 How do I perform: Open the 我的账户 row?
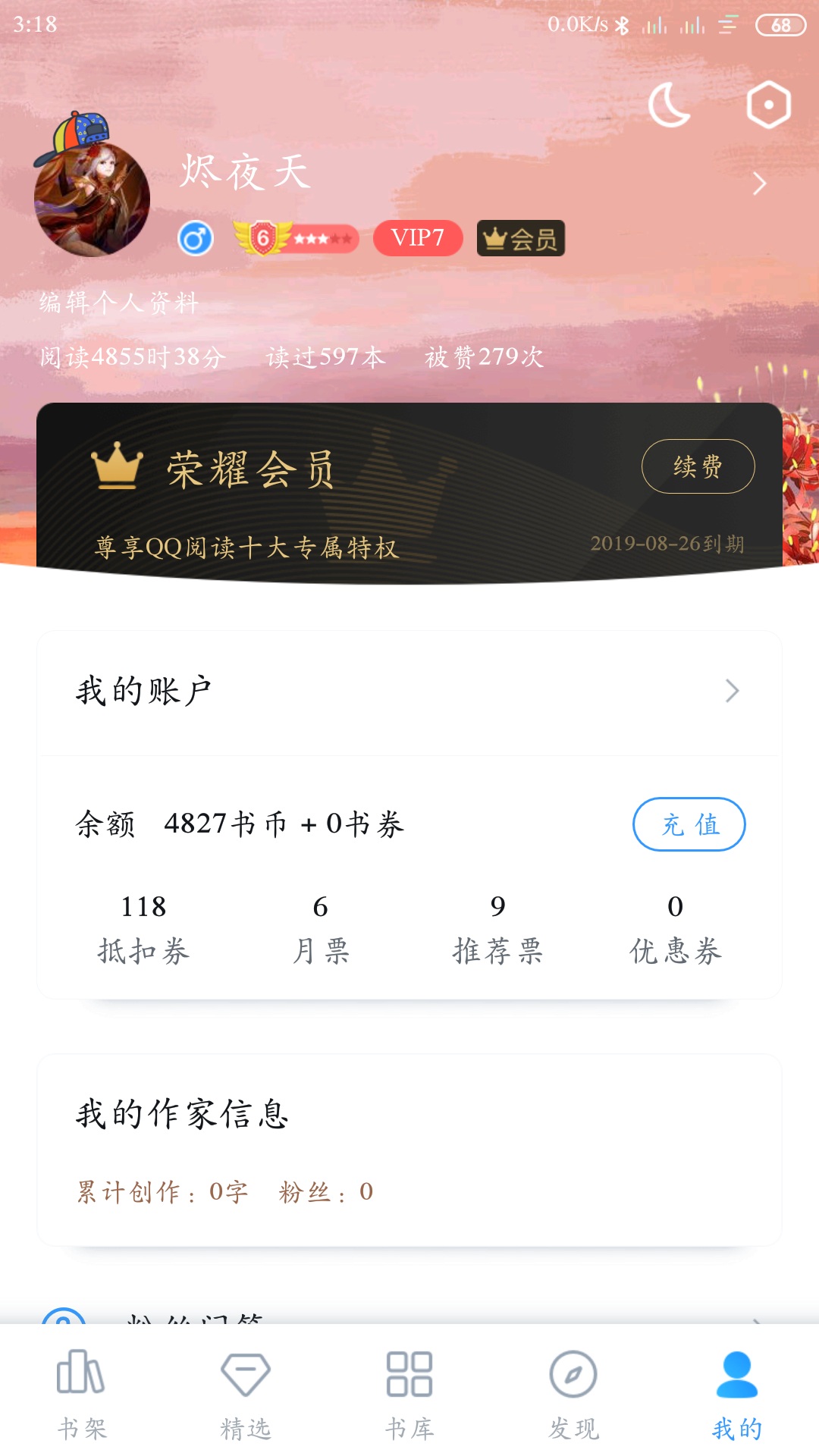point(409,692)
